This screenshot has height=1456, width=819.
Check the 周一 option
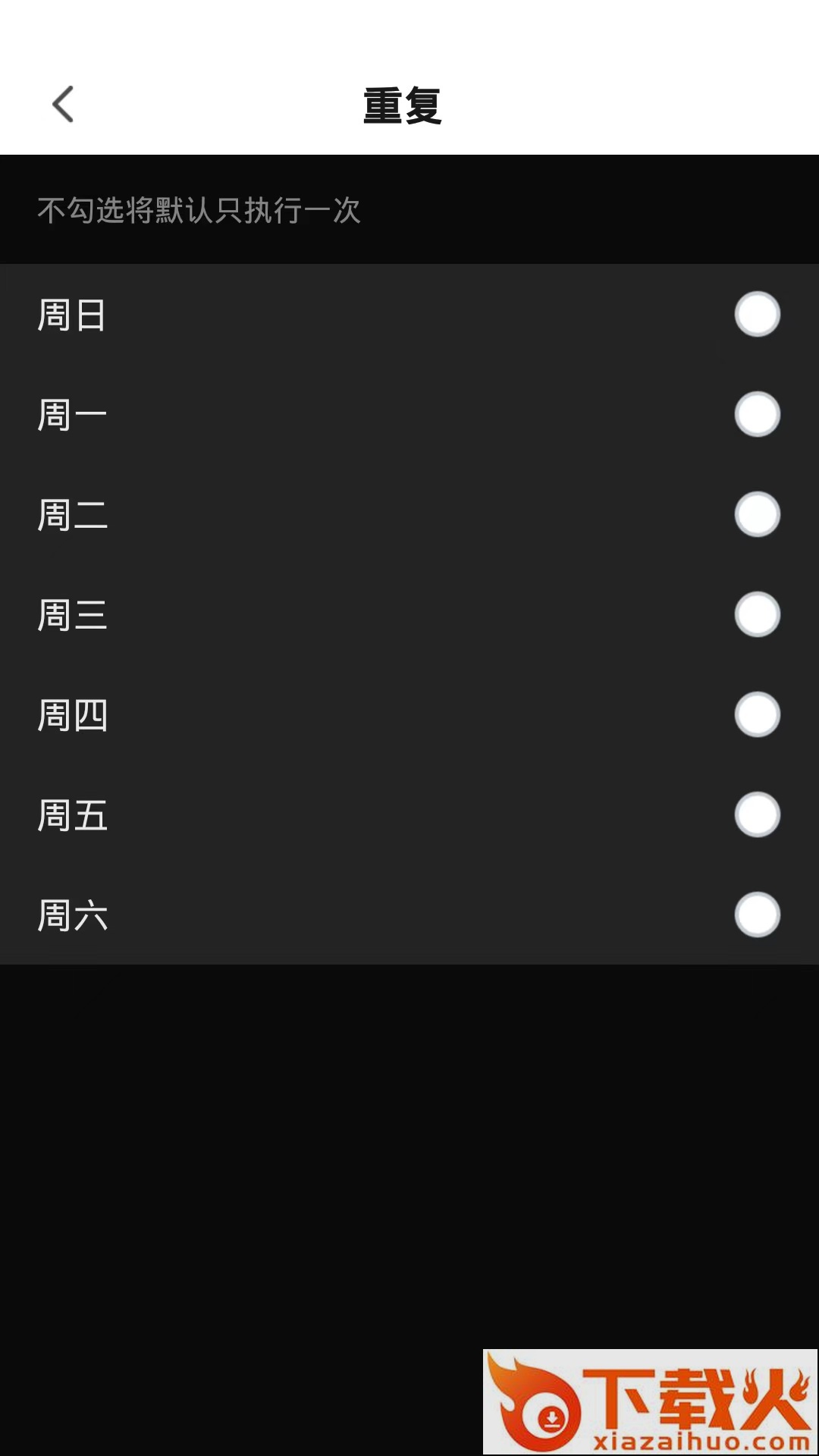tap(757, 414)
